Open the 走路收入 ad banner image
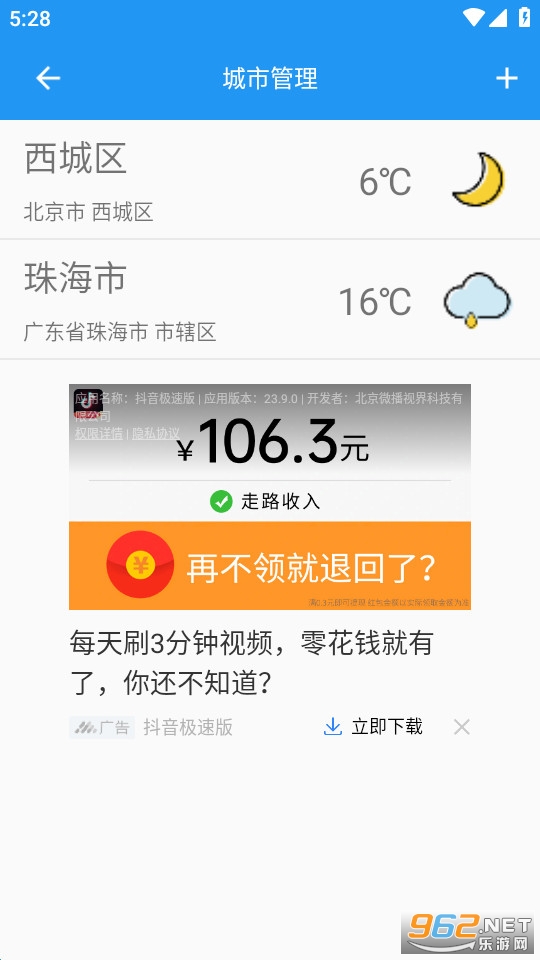The image size is (540, 960). tap(270, 497)
